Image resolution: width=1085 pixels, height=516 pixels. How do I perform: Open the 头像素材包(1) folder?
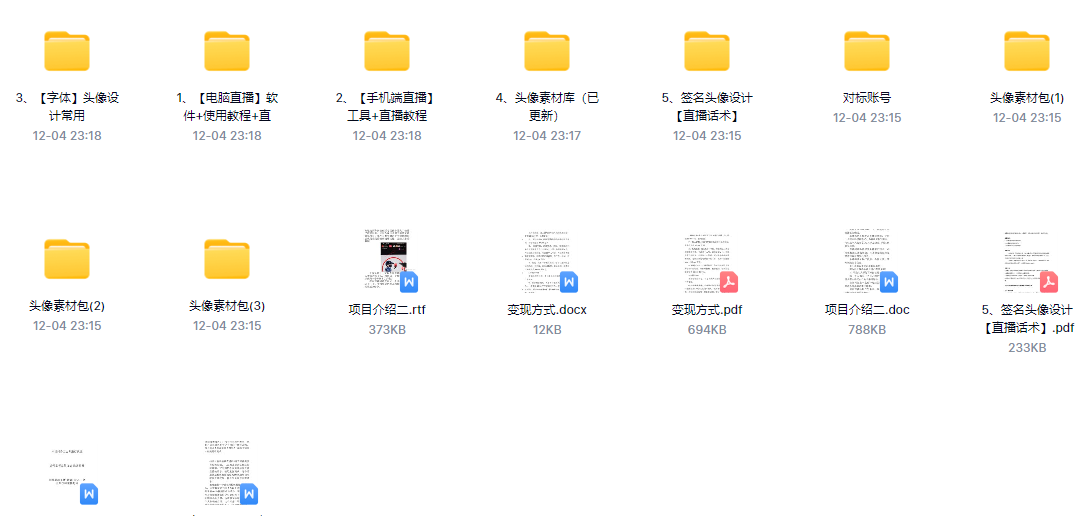click(x=1027, y=52)
